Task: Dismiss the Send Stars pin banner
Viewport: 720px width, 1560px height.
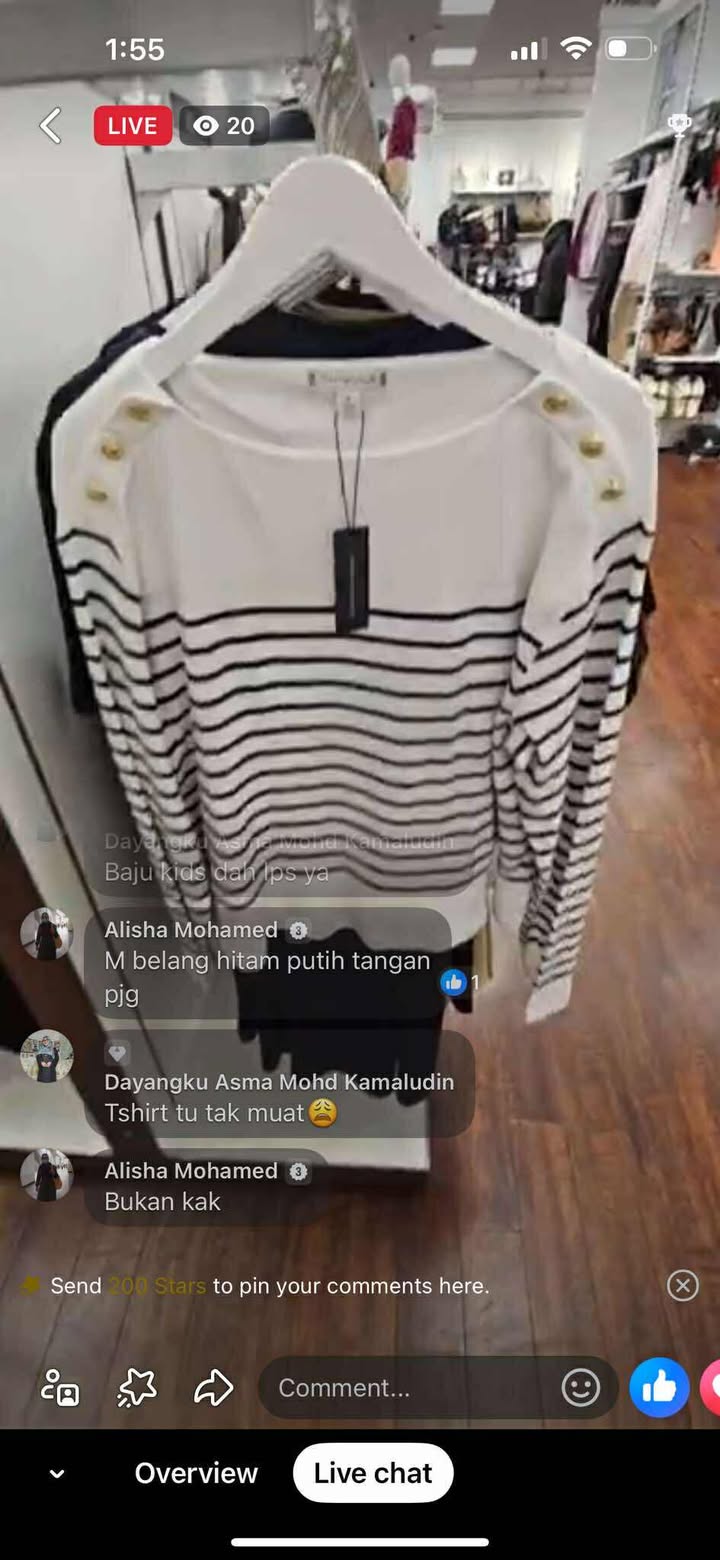Action: (682, 1285)
